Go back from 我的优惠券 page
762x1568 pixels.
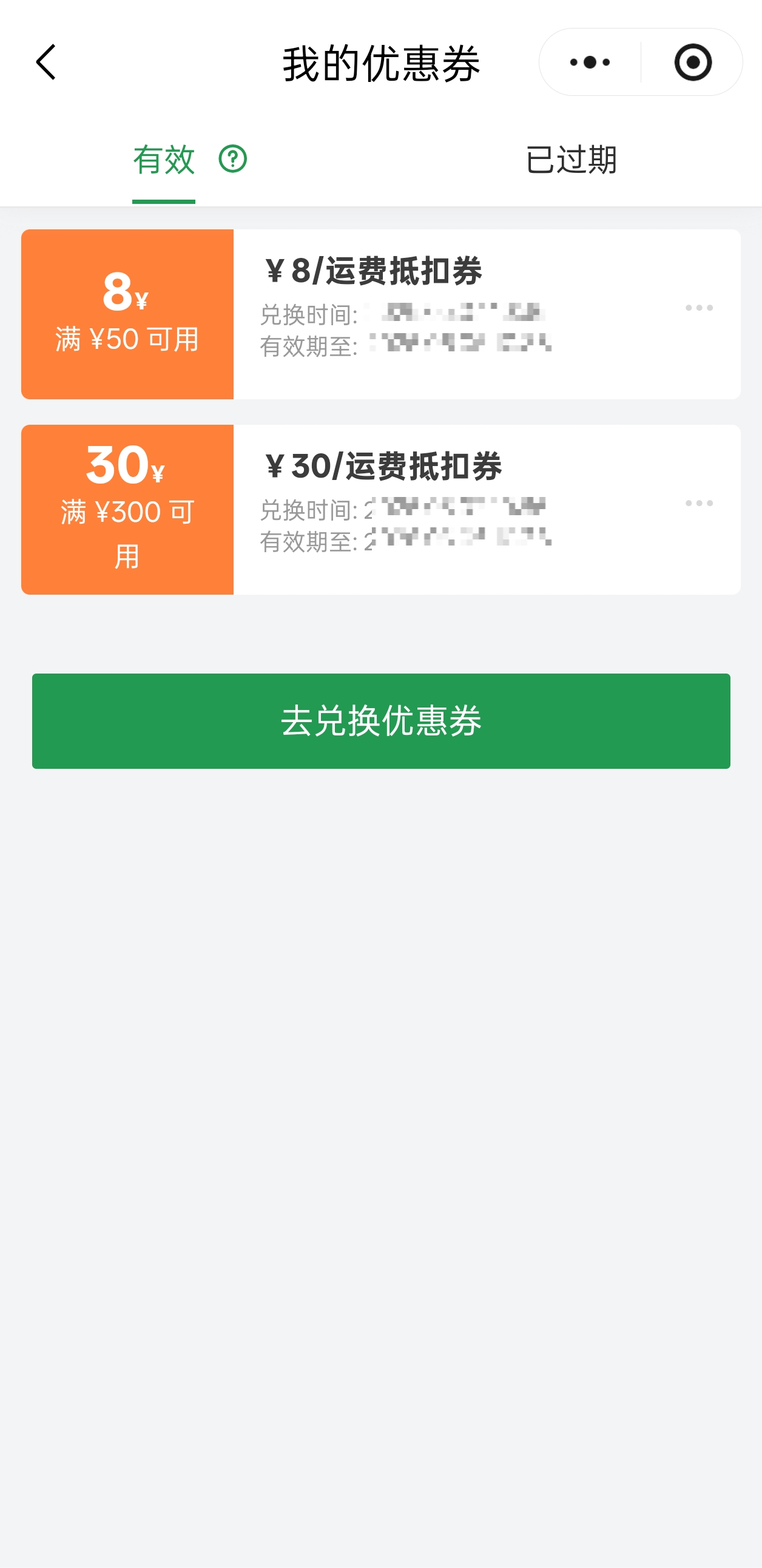46,62
